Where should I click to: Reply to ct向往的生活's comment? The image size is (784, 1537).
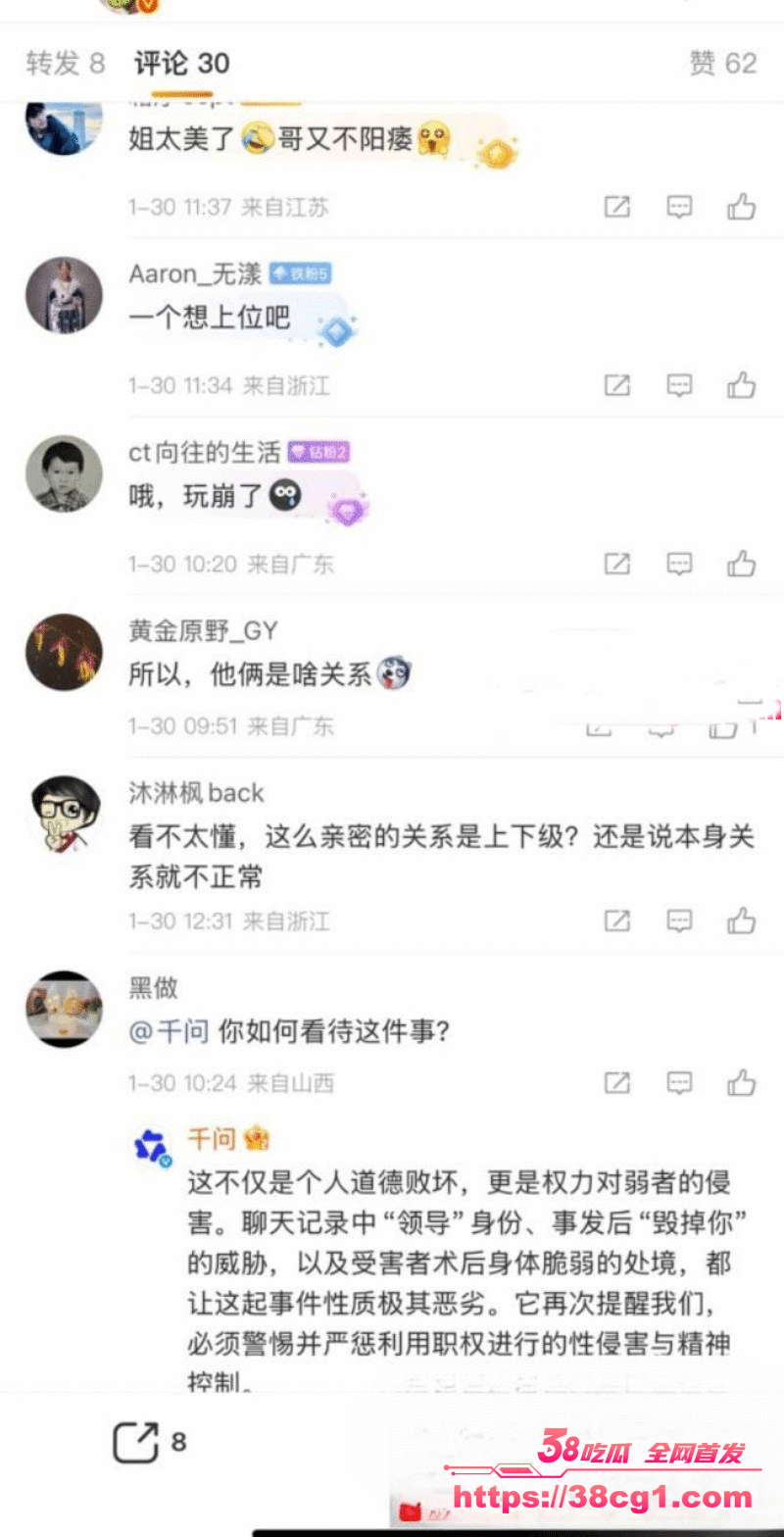[679, 564]
